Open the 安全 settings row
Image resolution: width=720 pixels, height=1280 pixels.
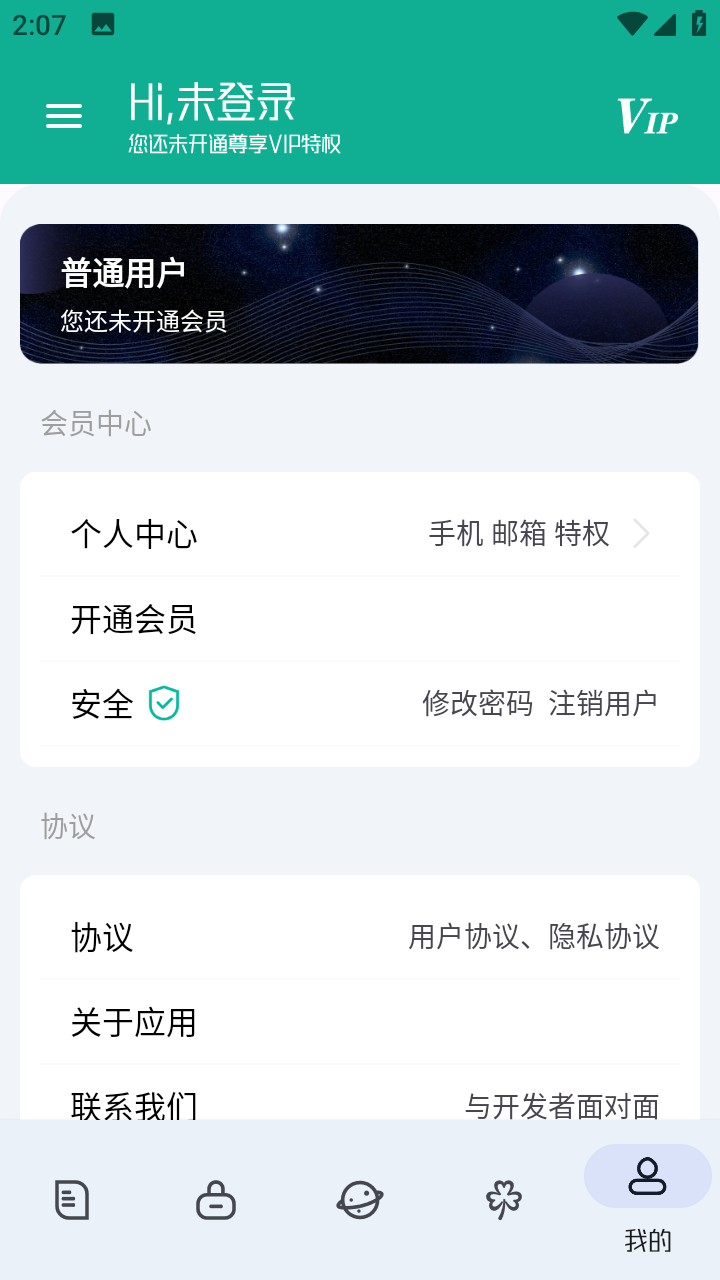click(x=360, y=705)
